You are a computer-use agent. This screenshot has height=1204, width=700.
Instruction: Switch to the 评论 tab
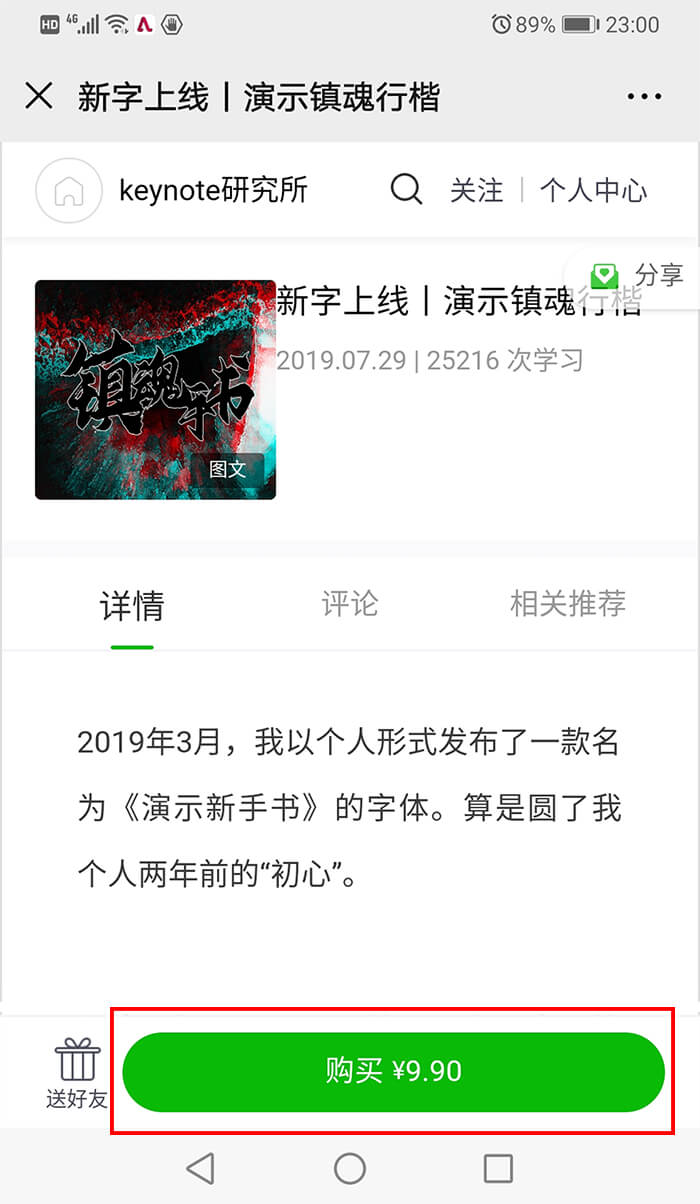(350, 604)
